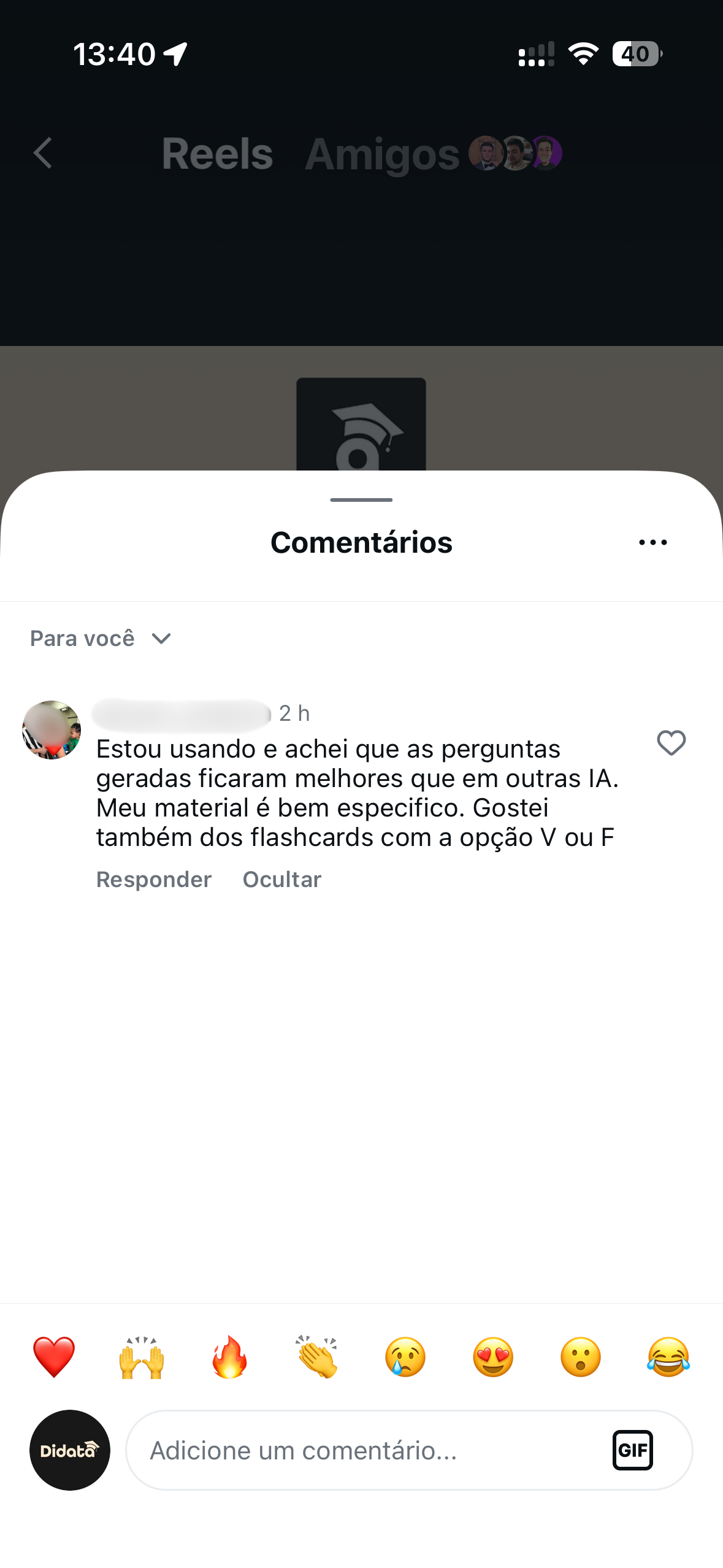Open the commenter's profile picture

(52, 730)
